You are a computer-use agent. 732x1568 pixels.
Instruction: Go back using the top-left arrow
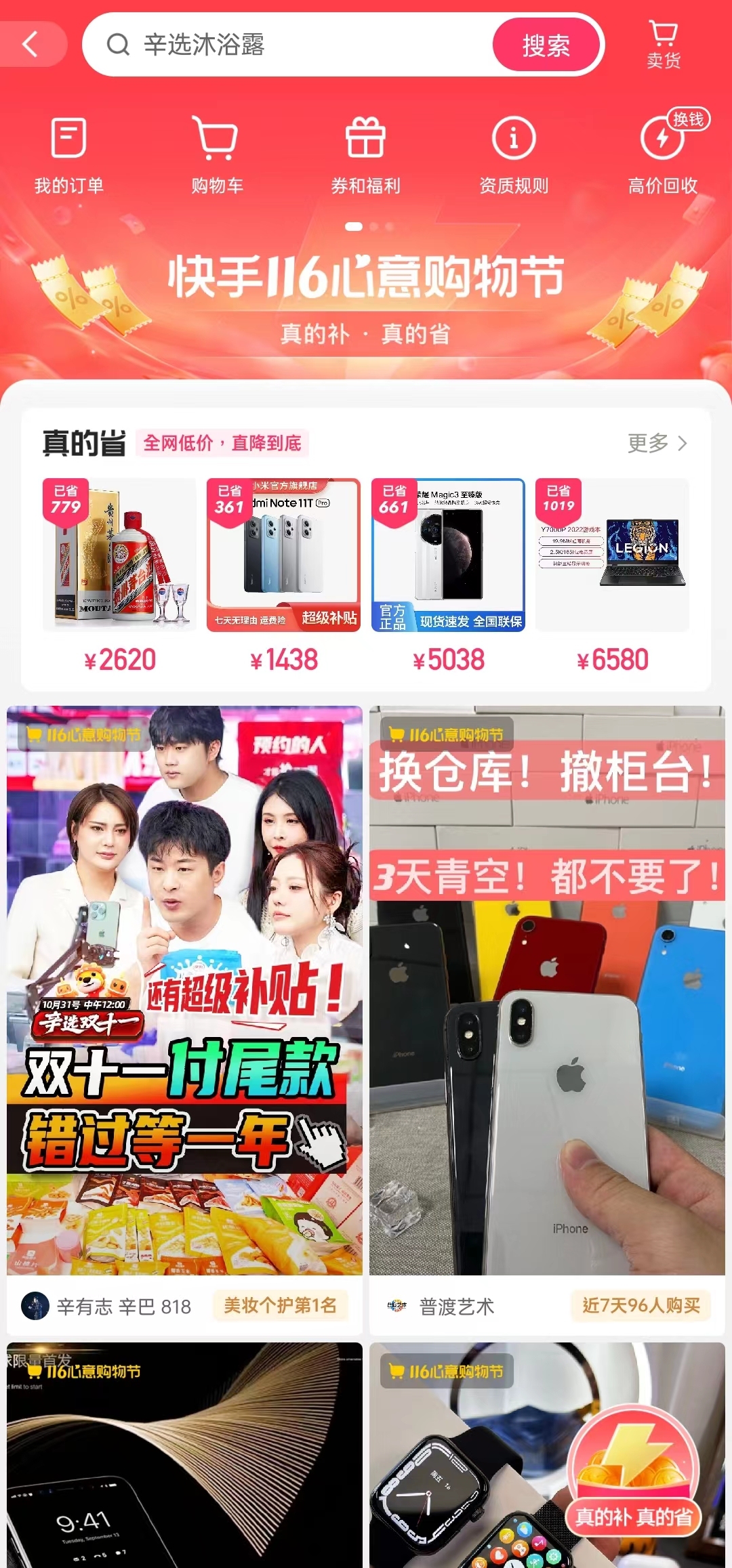(30, 45)
